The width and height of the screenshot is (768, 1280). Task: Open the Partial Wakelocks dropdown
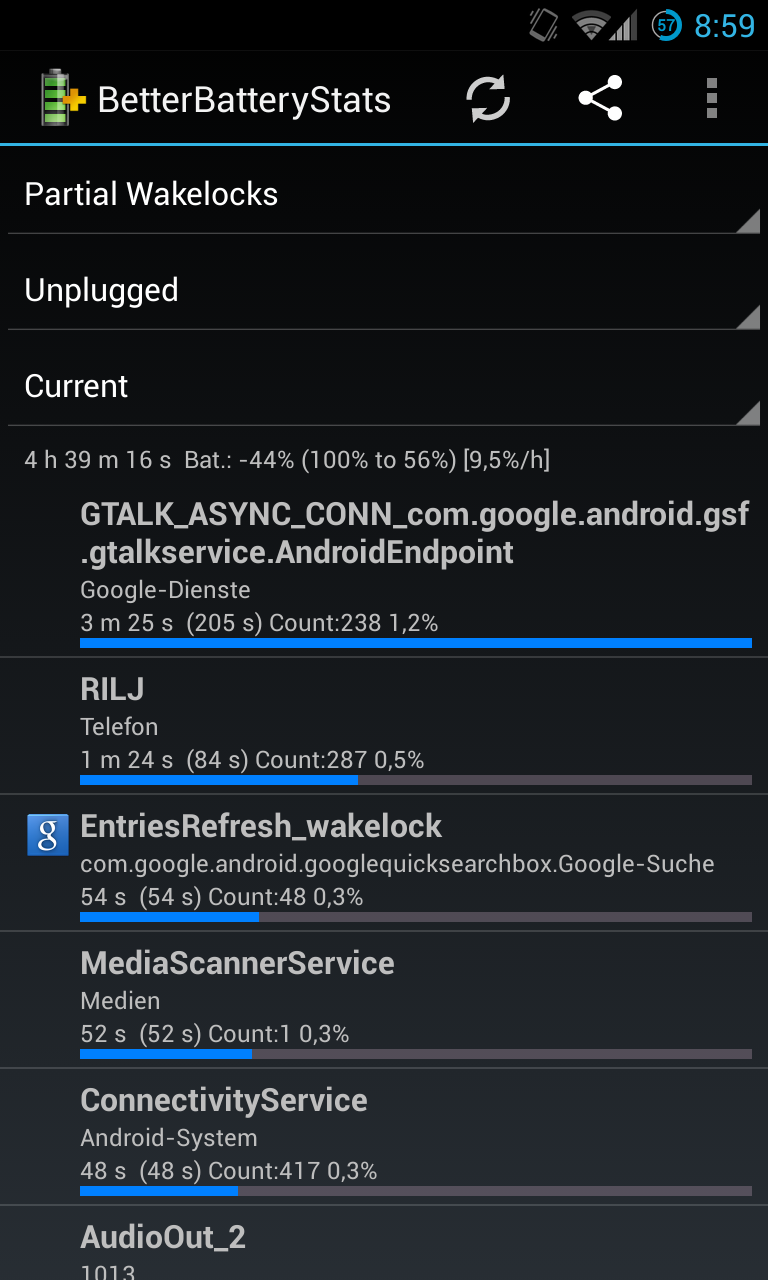point(384,194)
